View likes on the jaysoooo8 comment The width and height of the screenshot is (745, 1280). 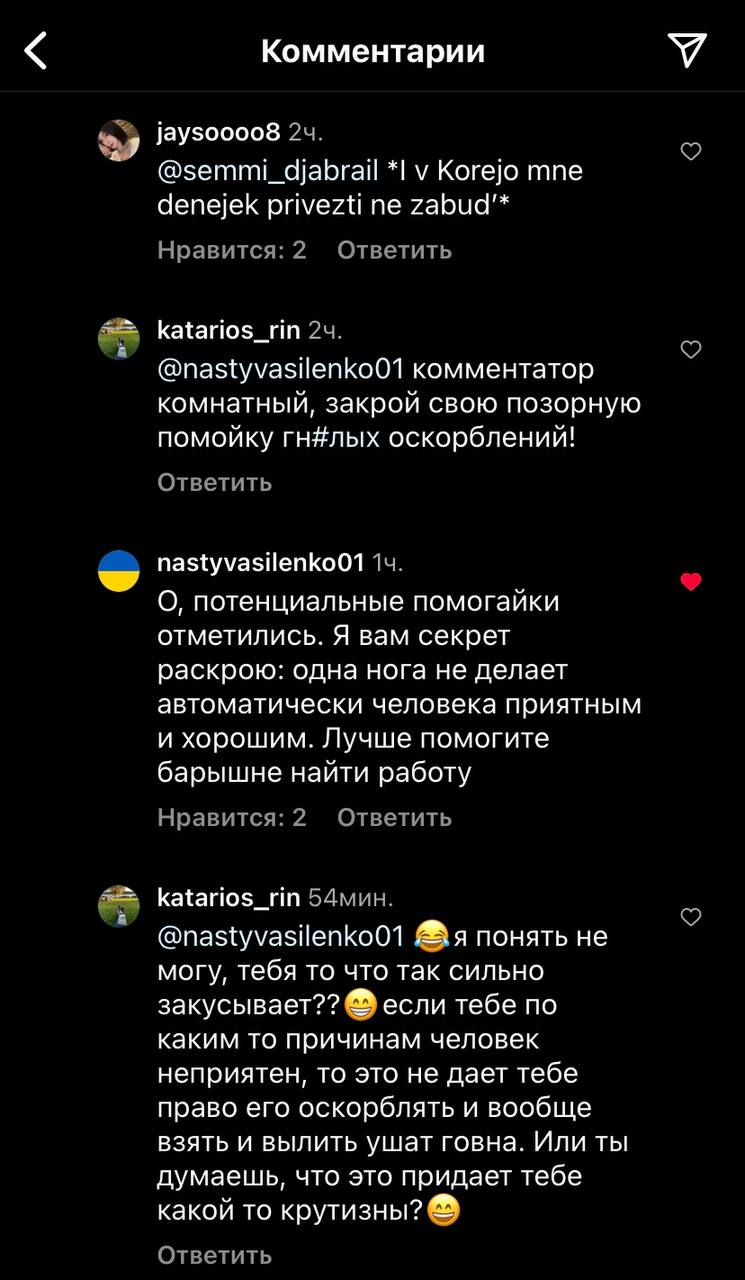232,250
